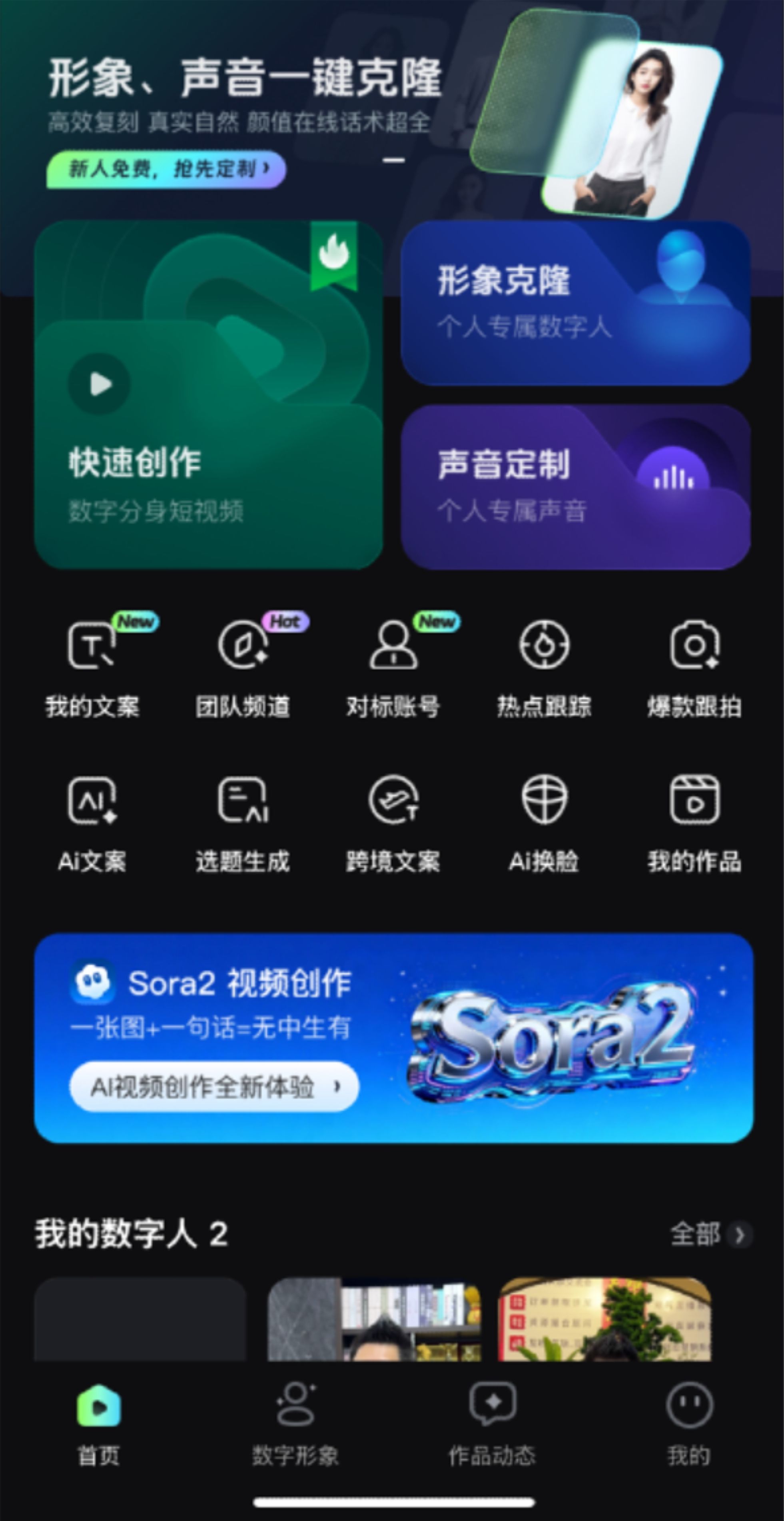
Task: View 我的作品
Action: (x=694, y=822)
